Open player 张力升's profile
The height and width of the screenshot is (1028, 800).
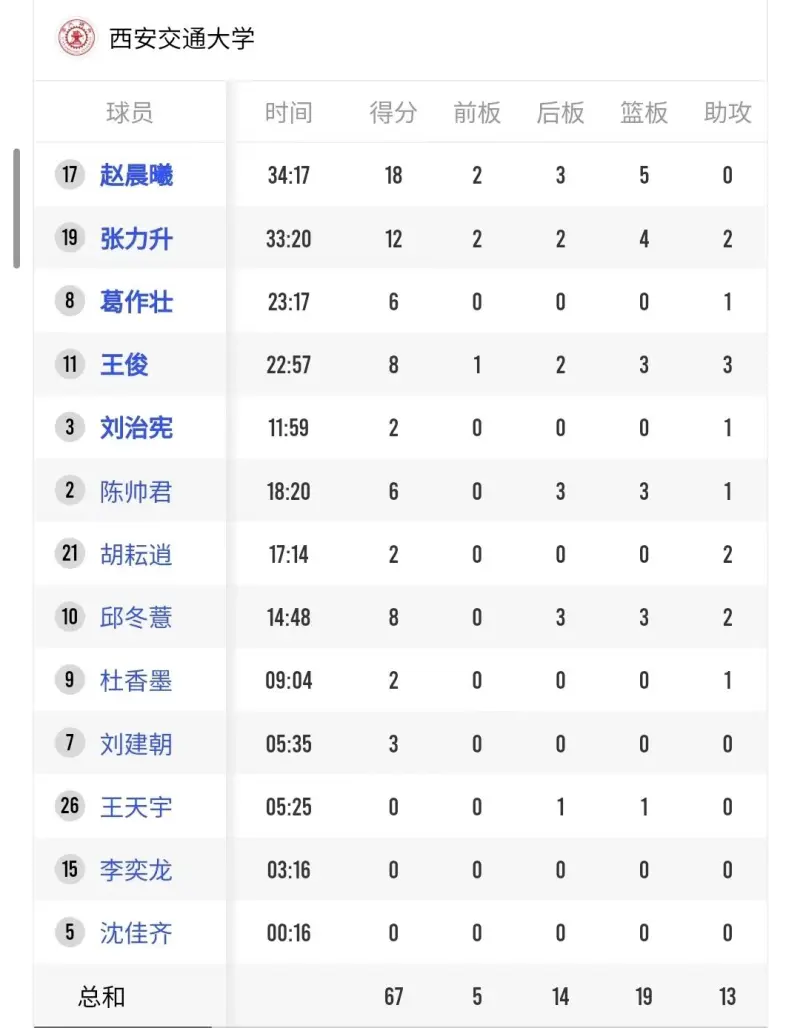136,239
